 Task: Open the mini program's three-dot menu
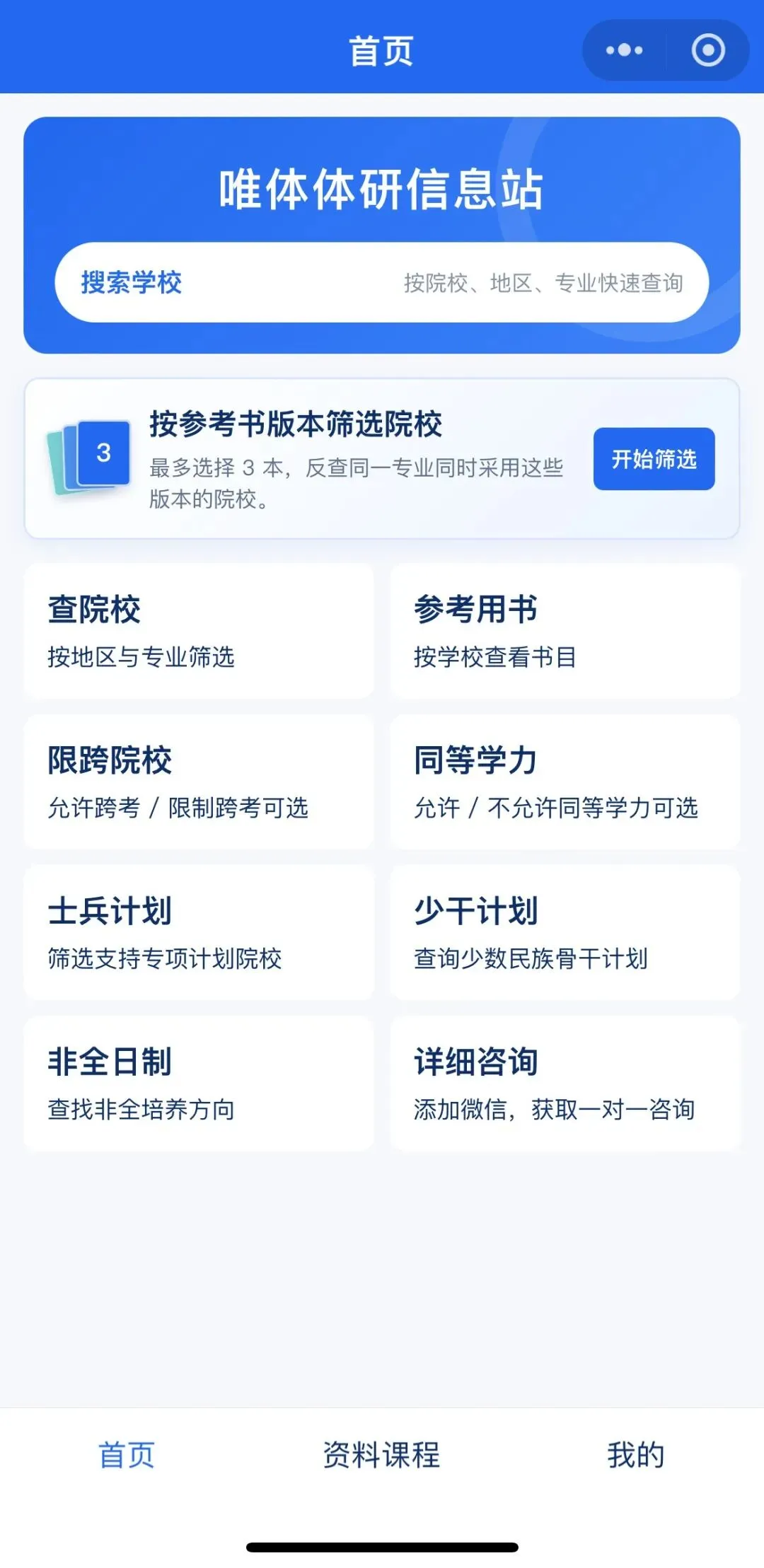[624, 50]
